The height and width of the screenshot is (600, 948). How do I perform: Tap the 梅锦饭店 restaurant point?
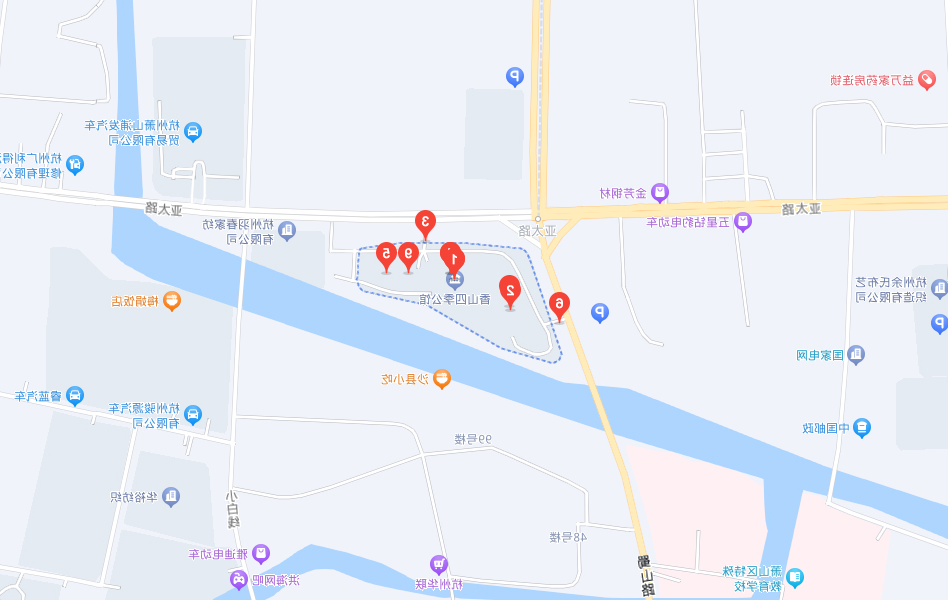pyautogui.click(x=172, y=299)
